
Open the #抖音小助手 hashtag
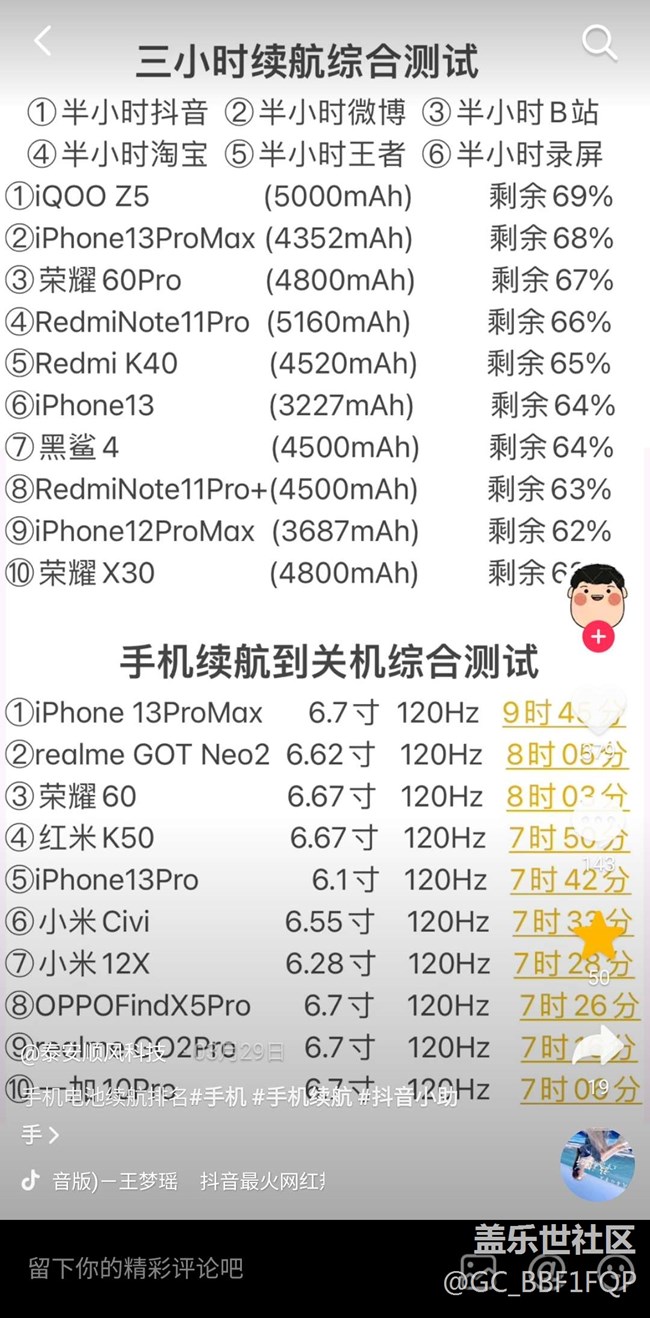click(408, 1097)
